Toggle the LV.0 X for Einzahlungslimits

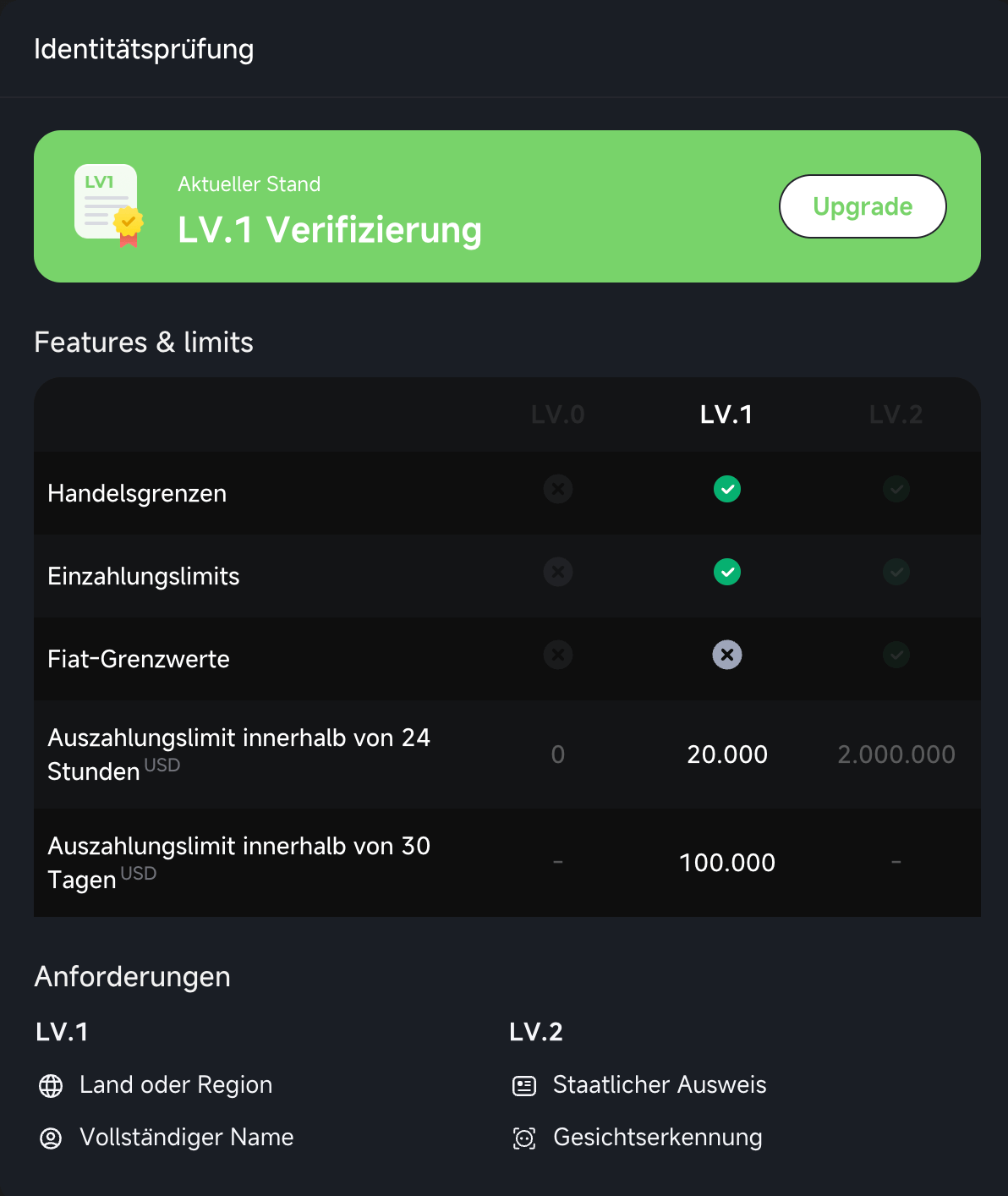557,572
